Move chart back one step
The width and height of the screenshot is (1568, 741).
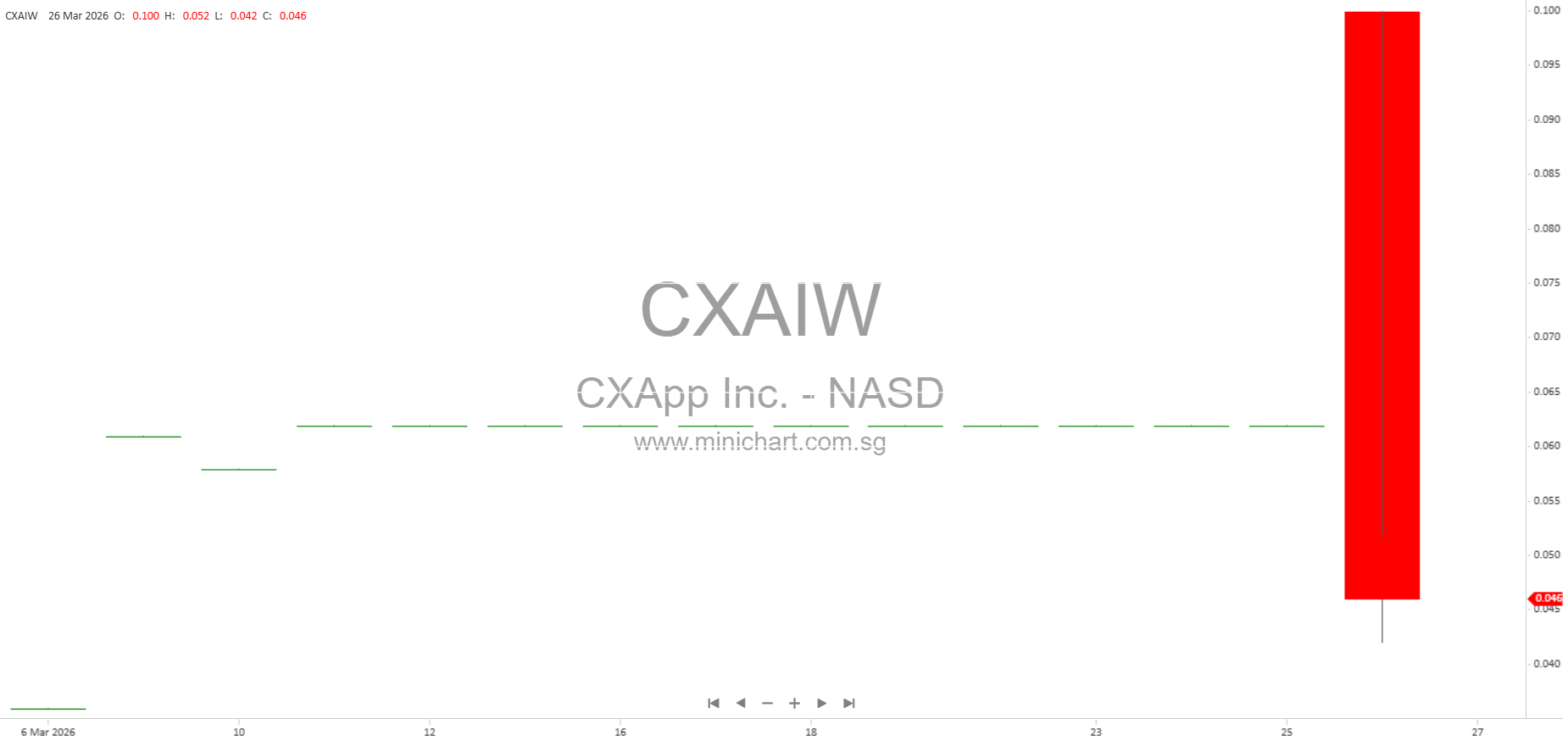741,703
